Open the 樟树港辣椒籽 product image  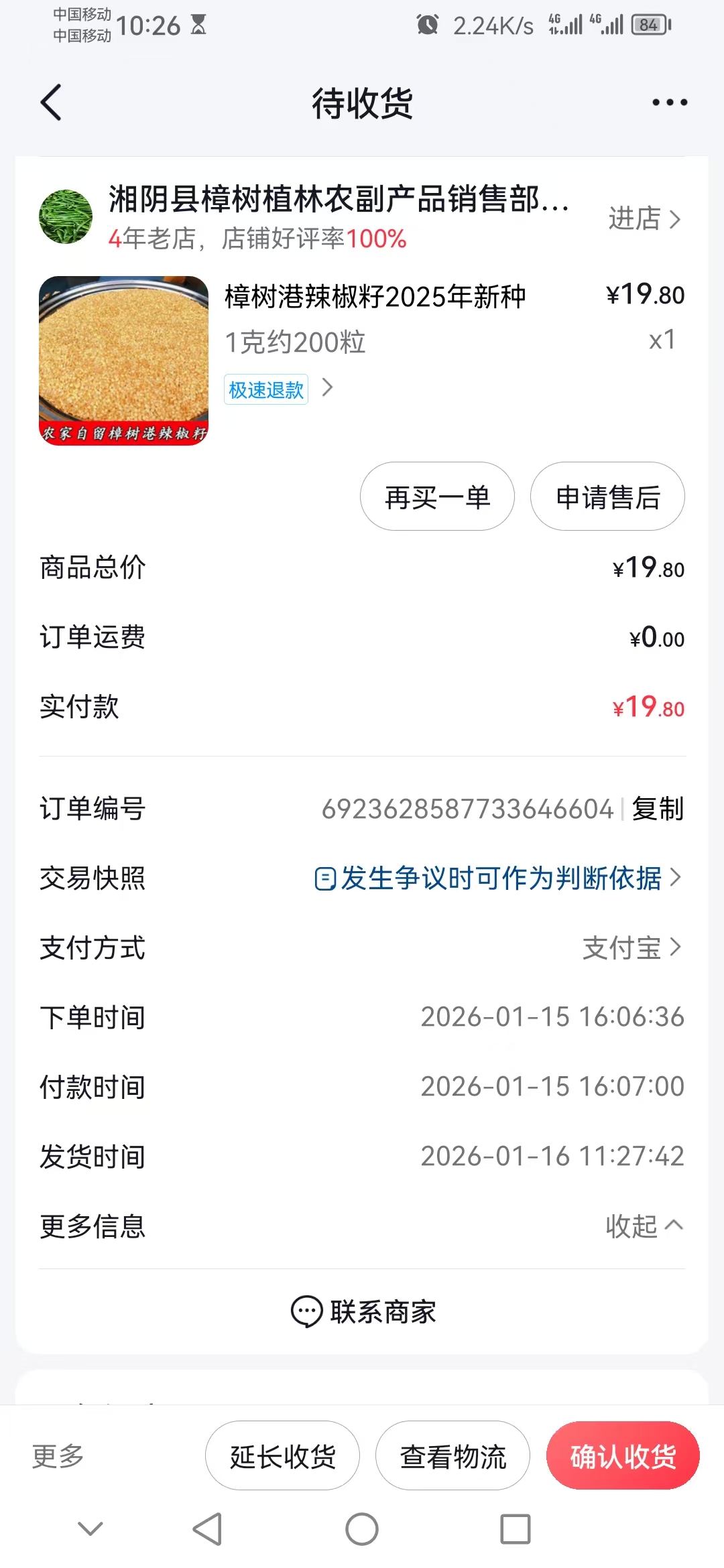124,361
